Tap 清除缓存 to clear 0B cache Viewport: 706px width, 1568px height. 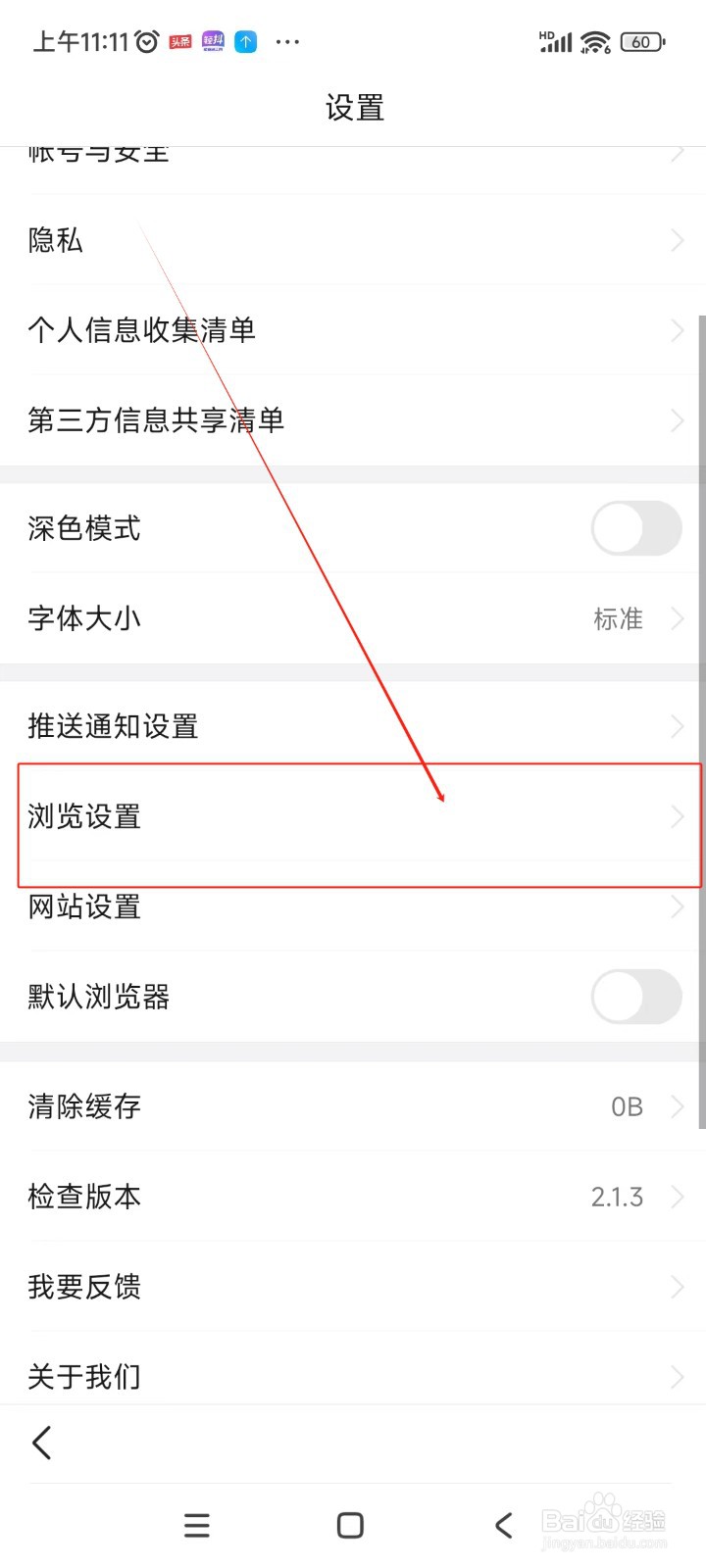point(353,1106)
